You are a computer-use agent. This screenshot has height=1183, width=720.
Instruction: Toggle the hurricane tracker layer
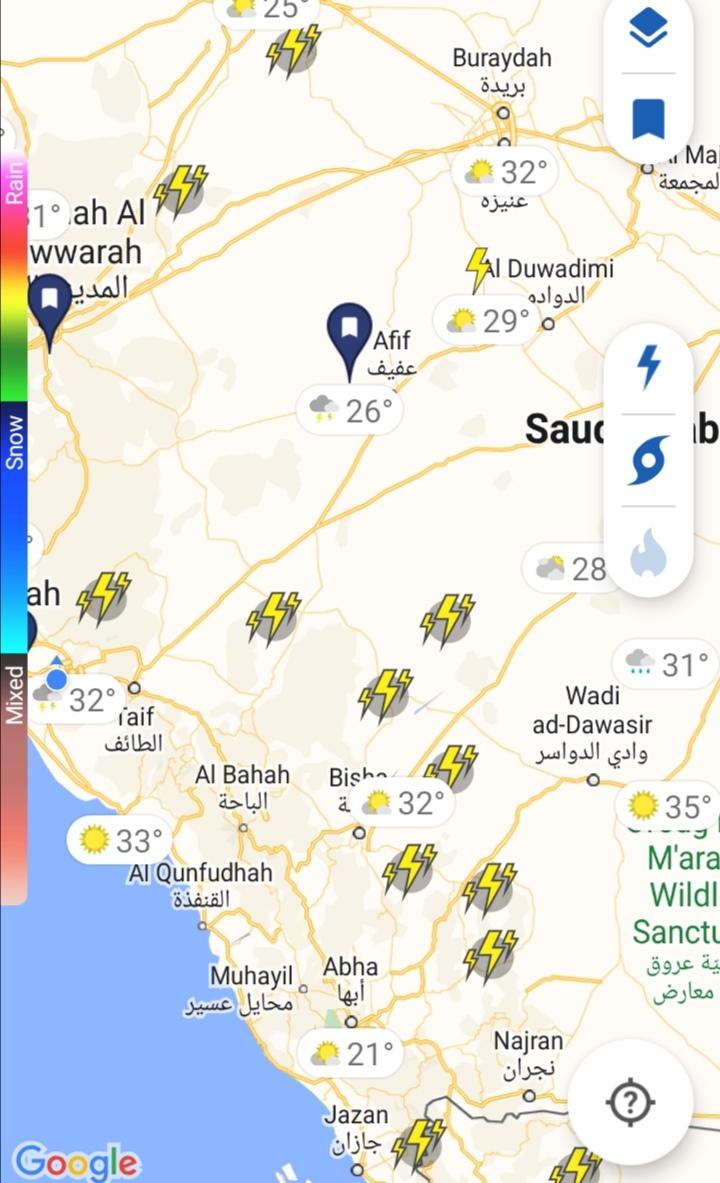pos(648,459)
